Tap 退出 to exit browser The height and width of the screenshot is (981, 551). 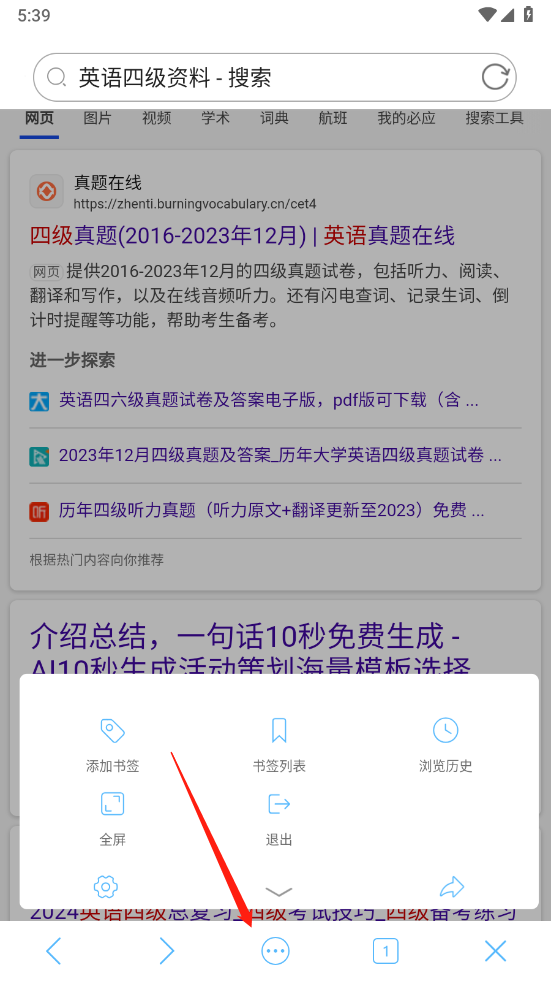(x=279, y=819)
